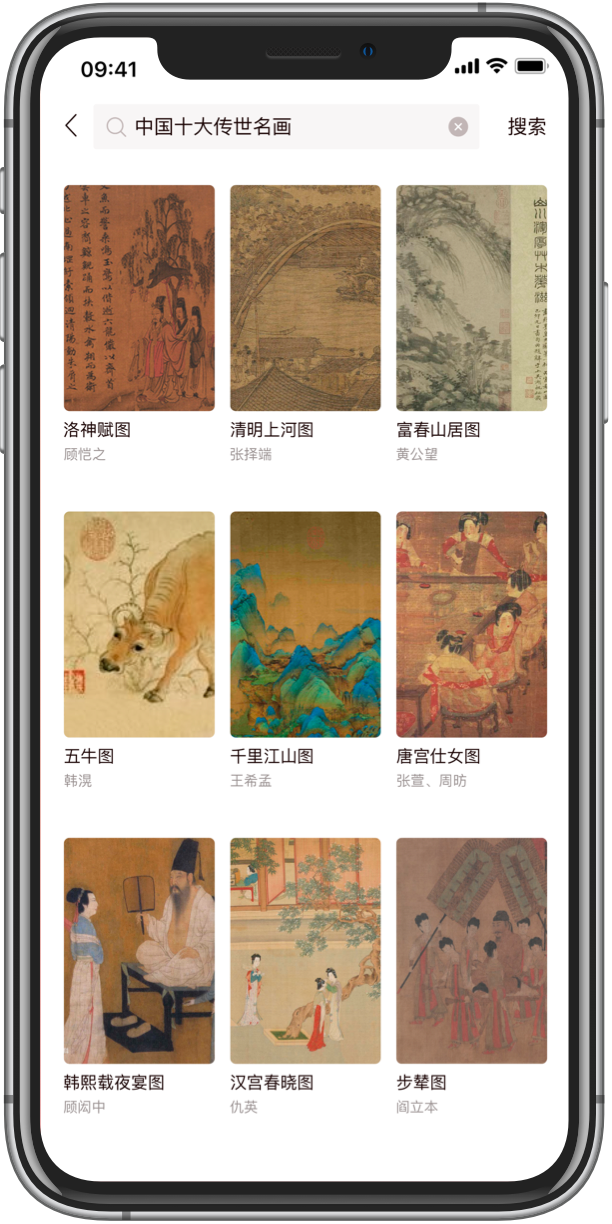
Task: Select the 千里江山图 painting
Action: [x=305, y=624]
